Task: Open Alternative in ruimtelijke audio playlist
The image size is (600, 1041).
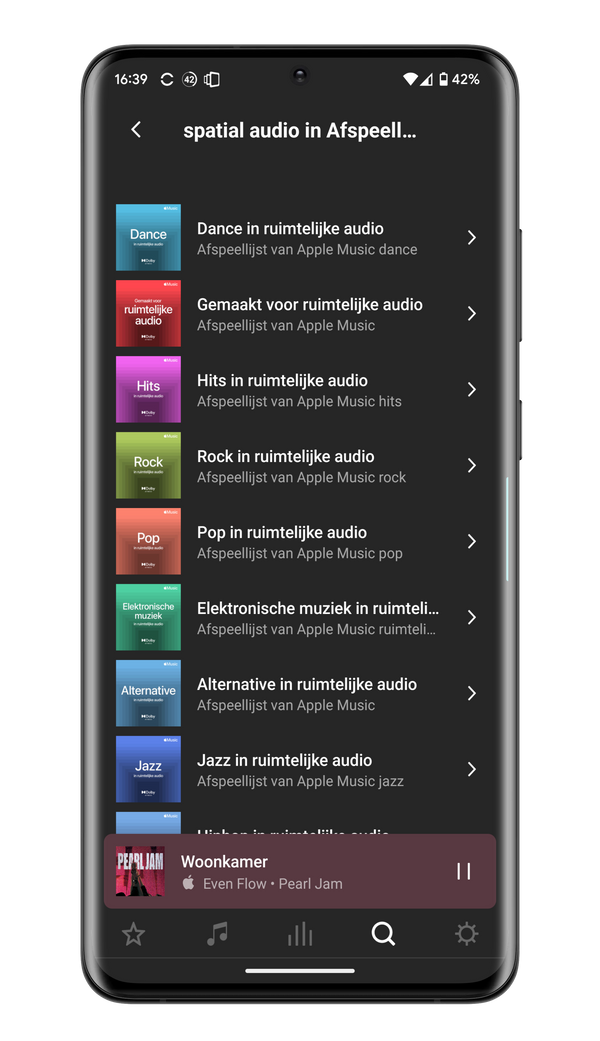Action: [x=300, y=694]
